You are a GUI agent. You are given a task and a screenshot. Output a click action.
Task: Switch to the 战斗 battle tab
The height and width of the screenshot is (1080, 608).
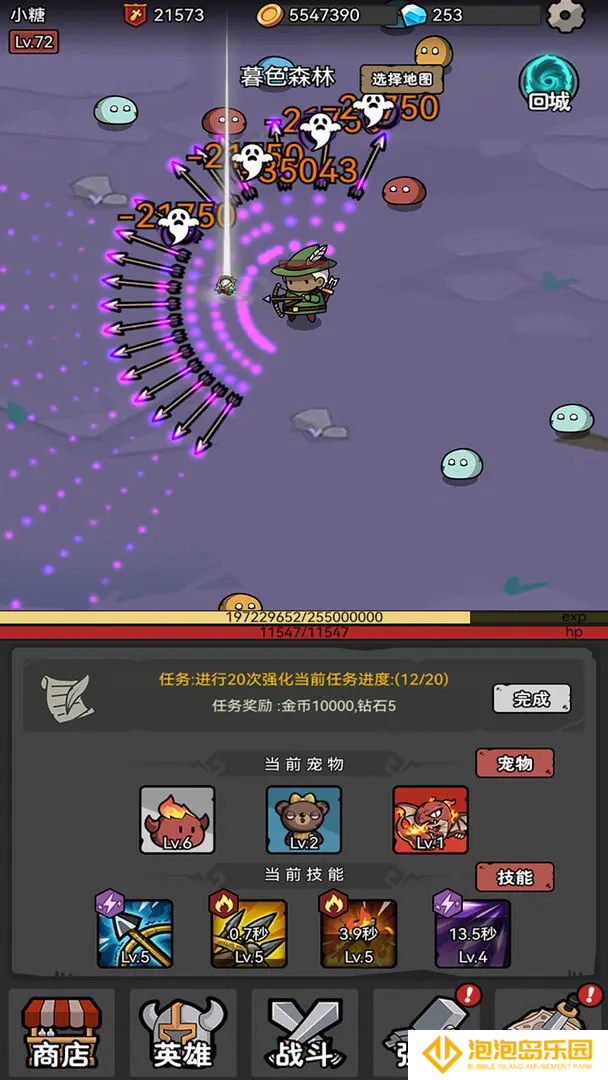pyautogui.click(x=305, y=1032)
